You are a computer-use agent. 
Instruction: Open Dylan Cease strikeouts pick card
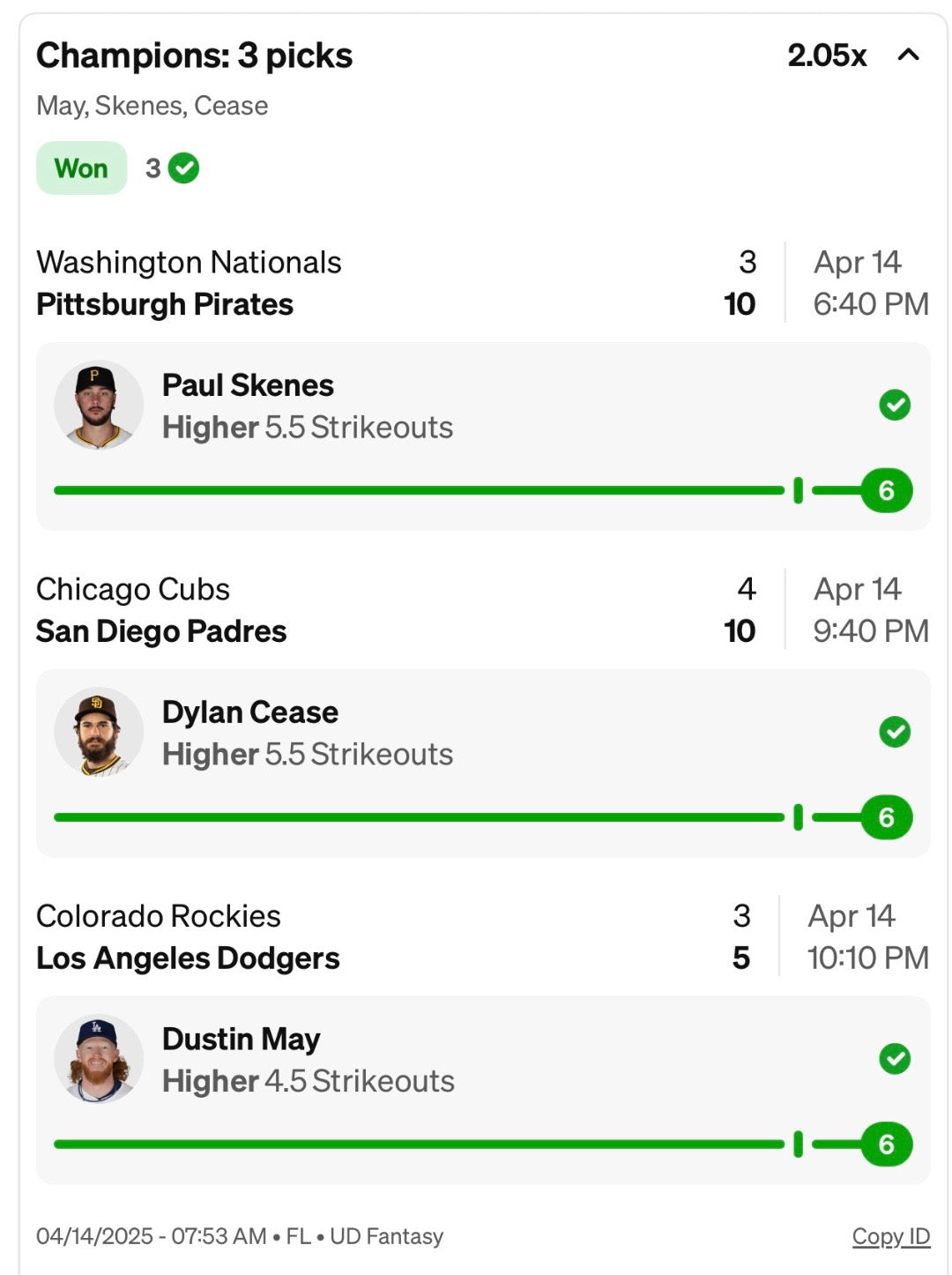(482, 763)
